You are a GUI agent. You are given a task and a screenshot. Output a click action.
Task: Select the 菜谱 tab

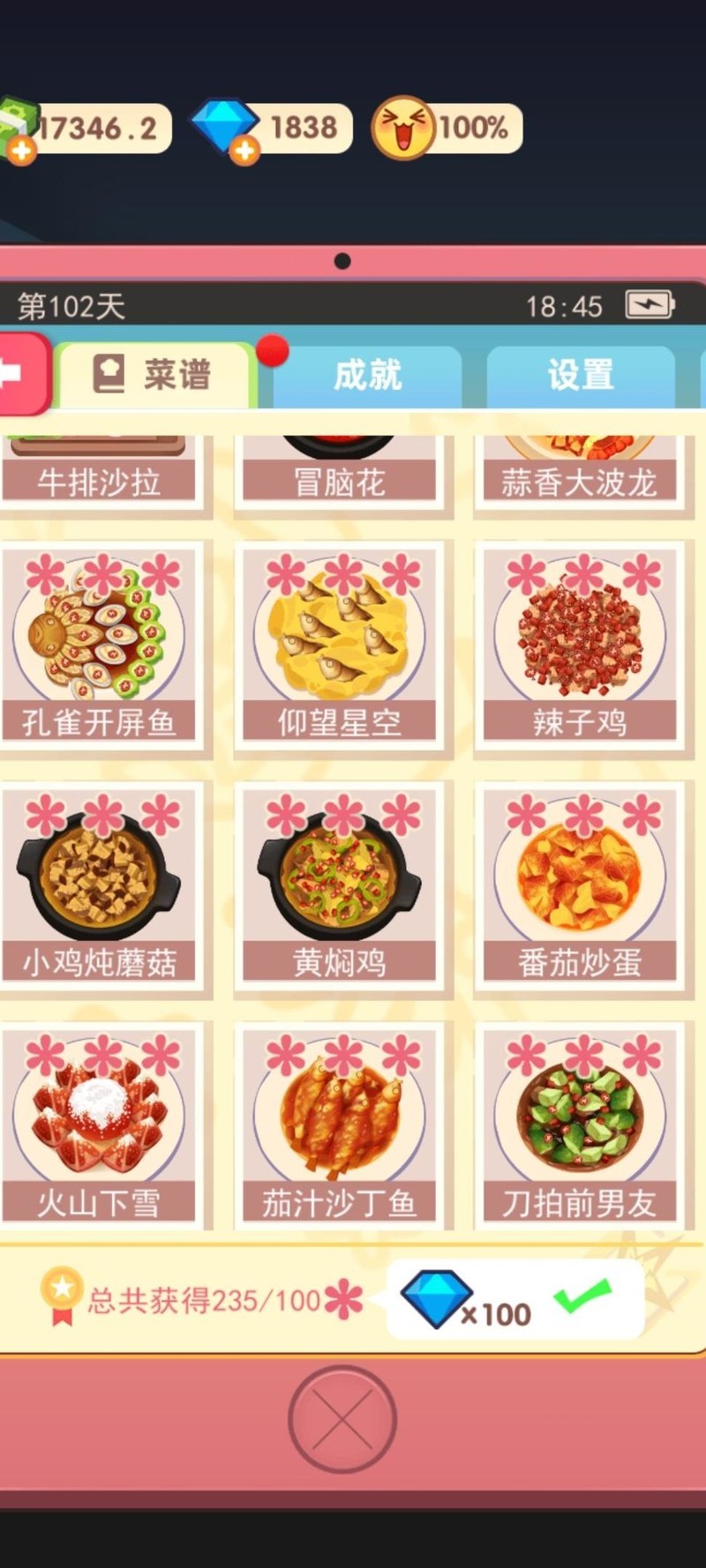pos(154,376)
